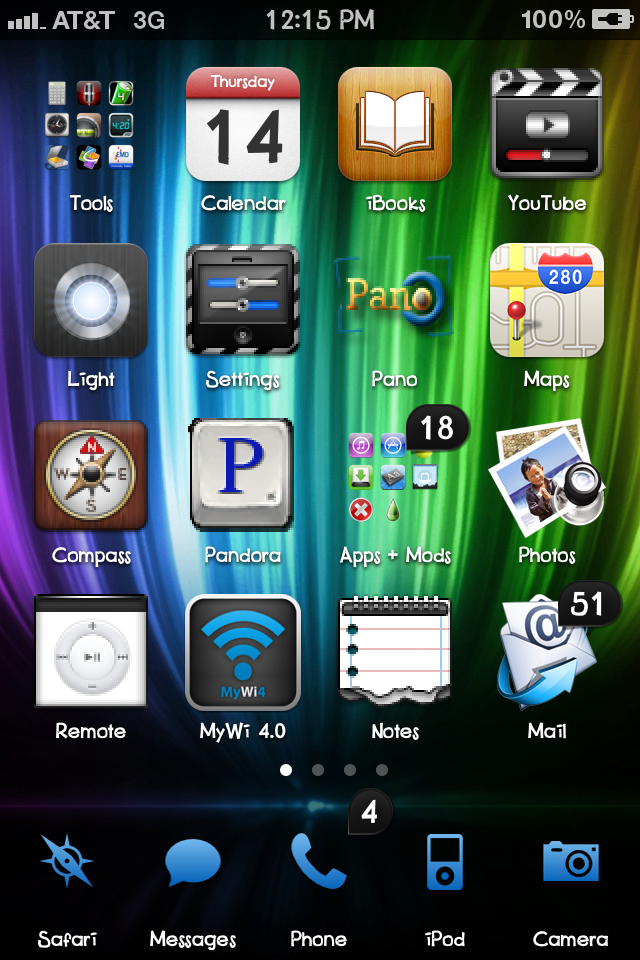This screenshot has width=640, height=960.
Task: Open MyWi 4.0
Action: (x=243, y=652)
